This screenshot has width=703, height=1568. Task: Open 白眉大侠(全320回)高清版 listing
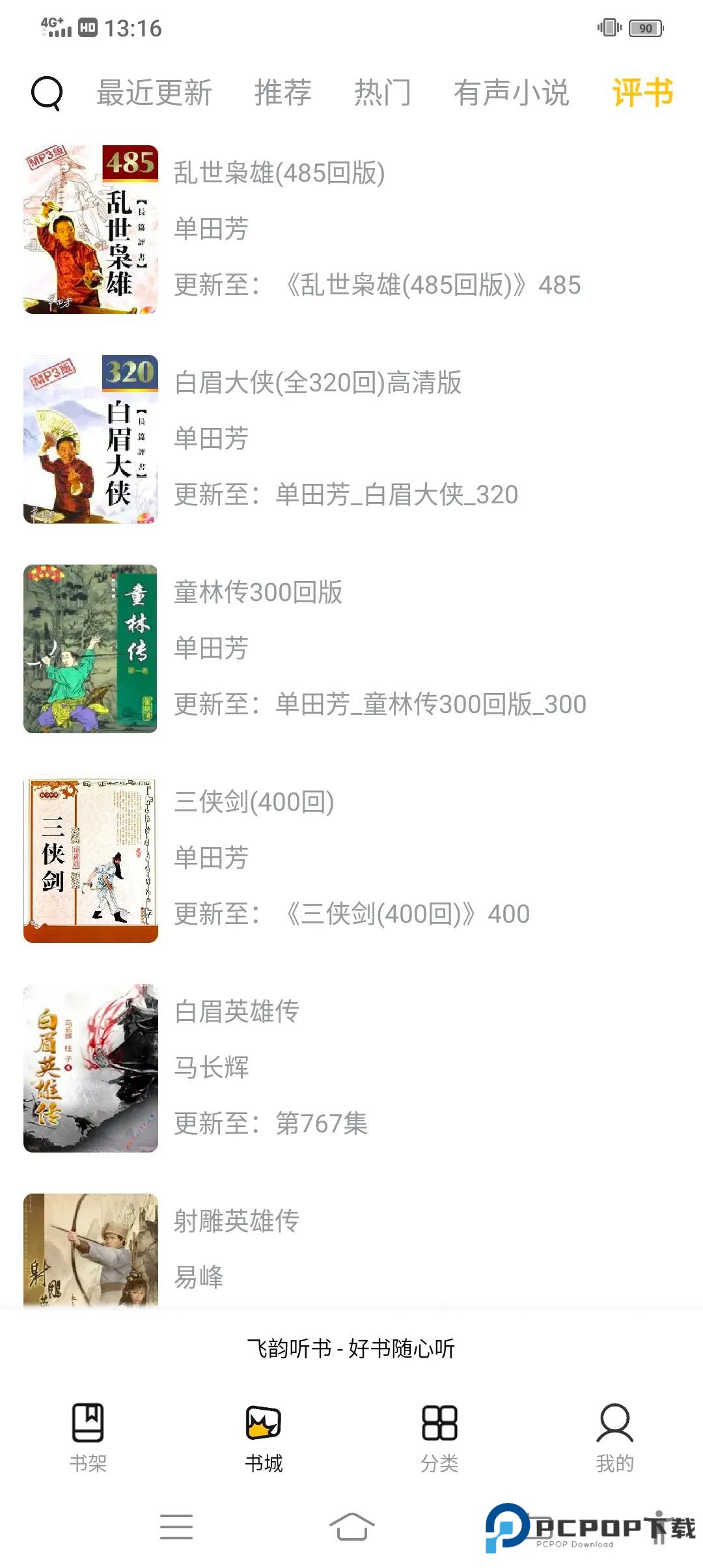317,384
